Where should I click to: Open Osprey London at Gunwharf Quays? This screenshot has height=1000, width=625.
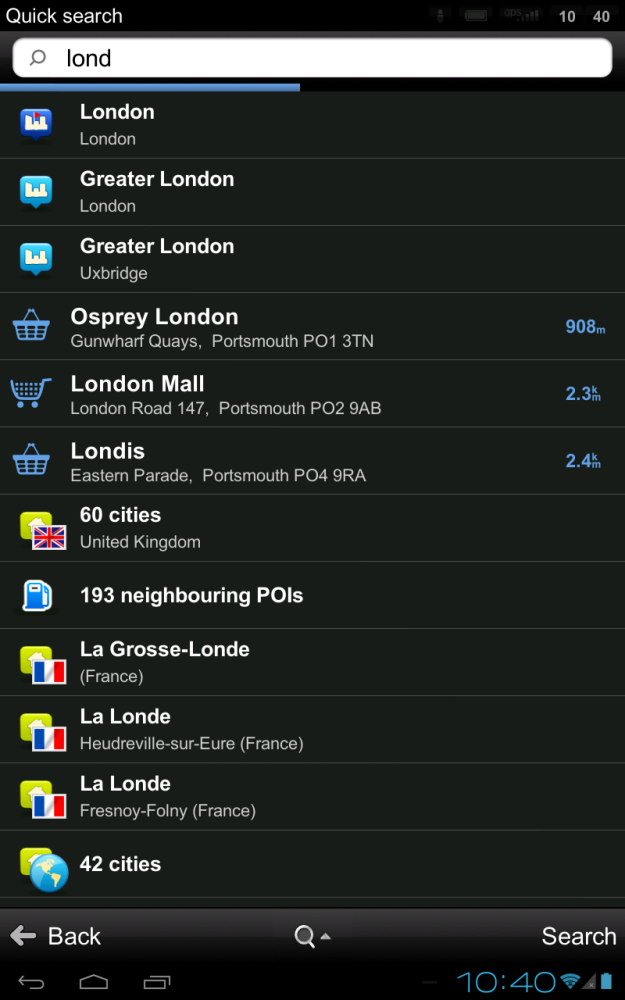[312, 327]
